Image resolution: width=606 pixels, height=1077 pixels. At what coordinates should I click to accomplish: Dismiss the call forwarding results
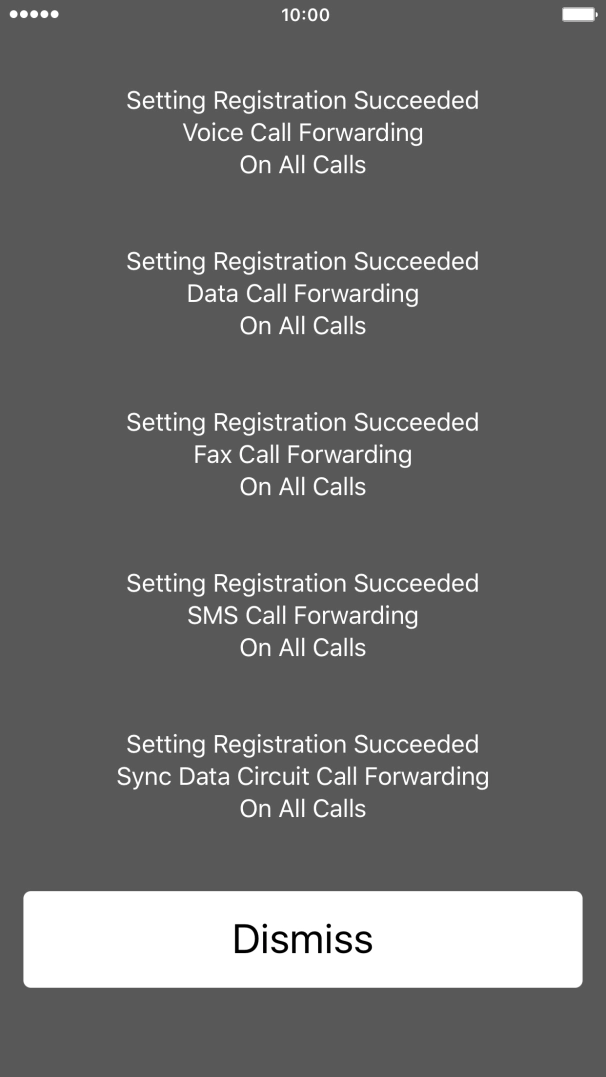tap(303, 939)
